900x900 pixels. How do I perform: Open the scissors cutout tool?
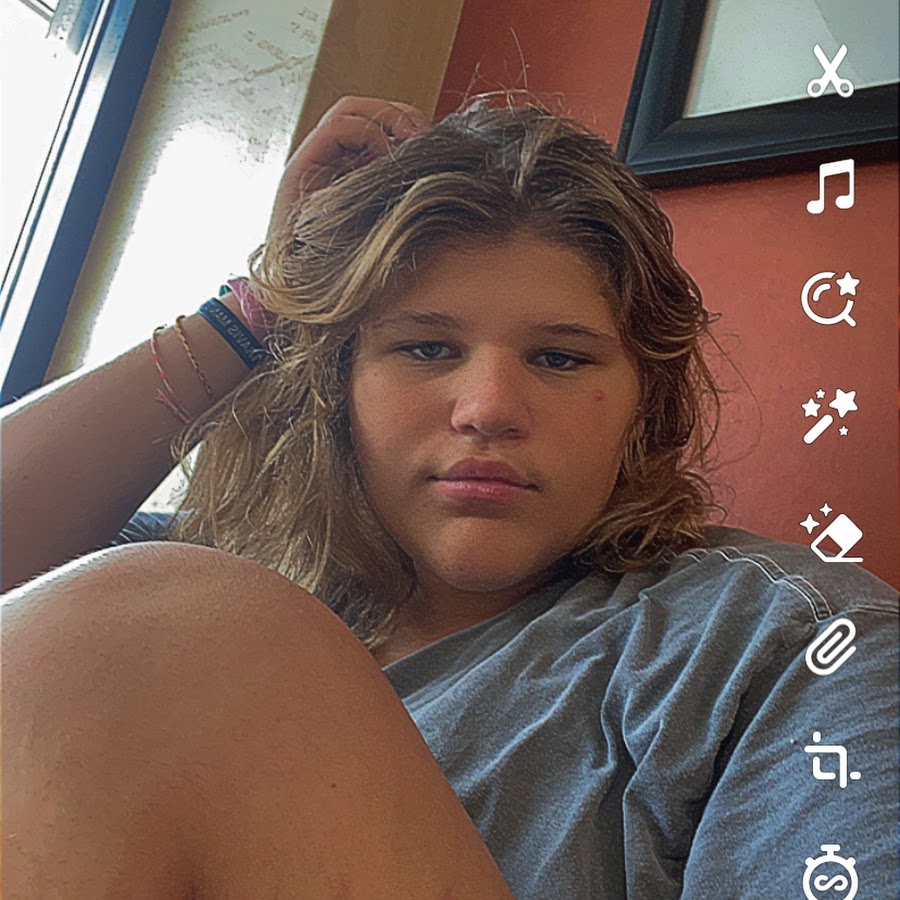(830, 71)
